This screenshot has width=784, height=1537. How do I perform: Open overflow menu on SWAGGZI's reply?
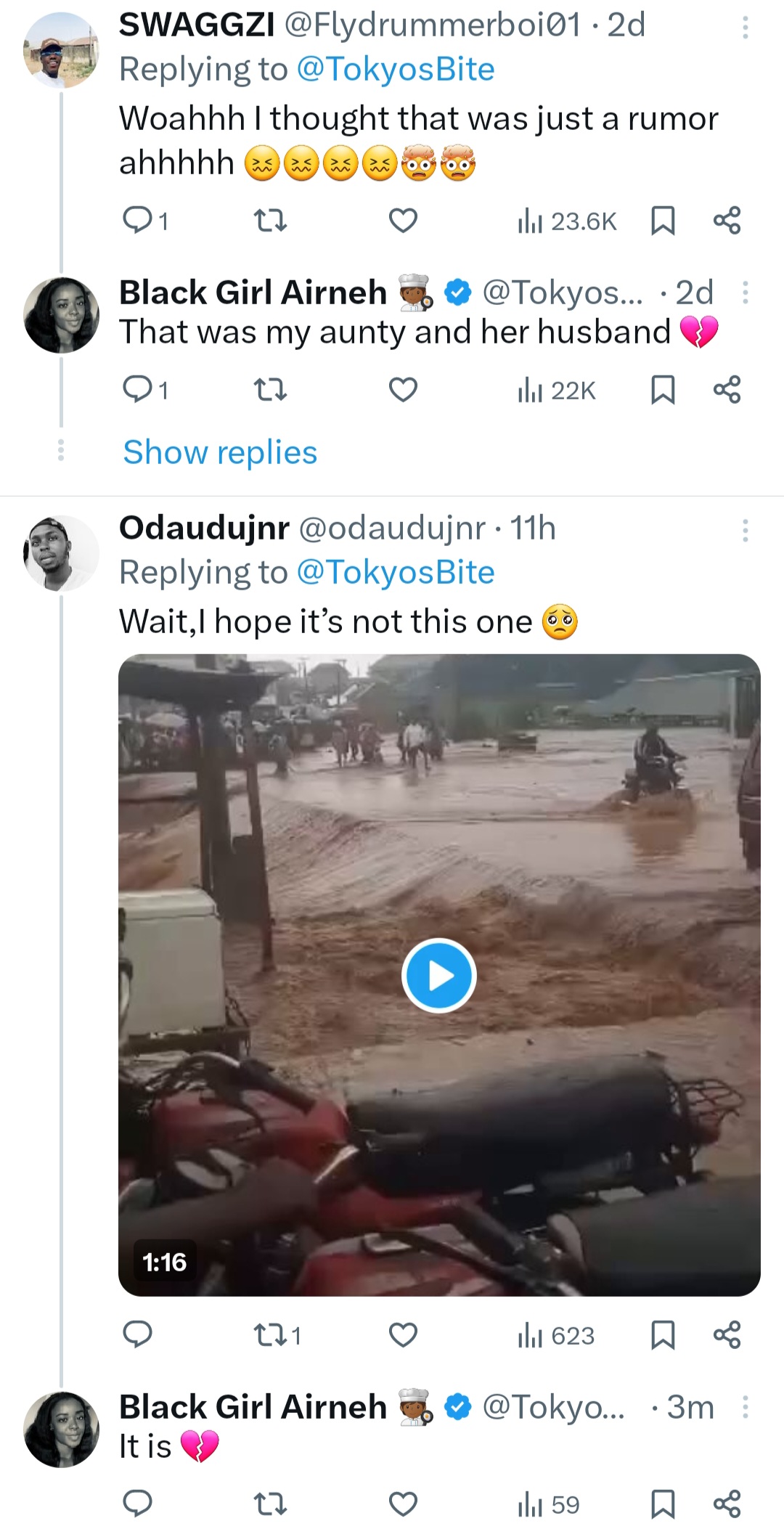point(745,28)
